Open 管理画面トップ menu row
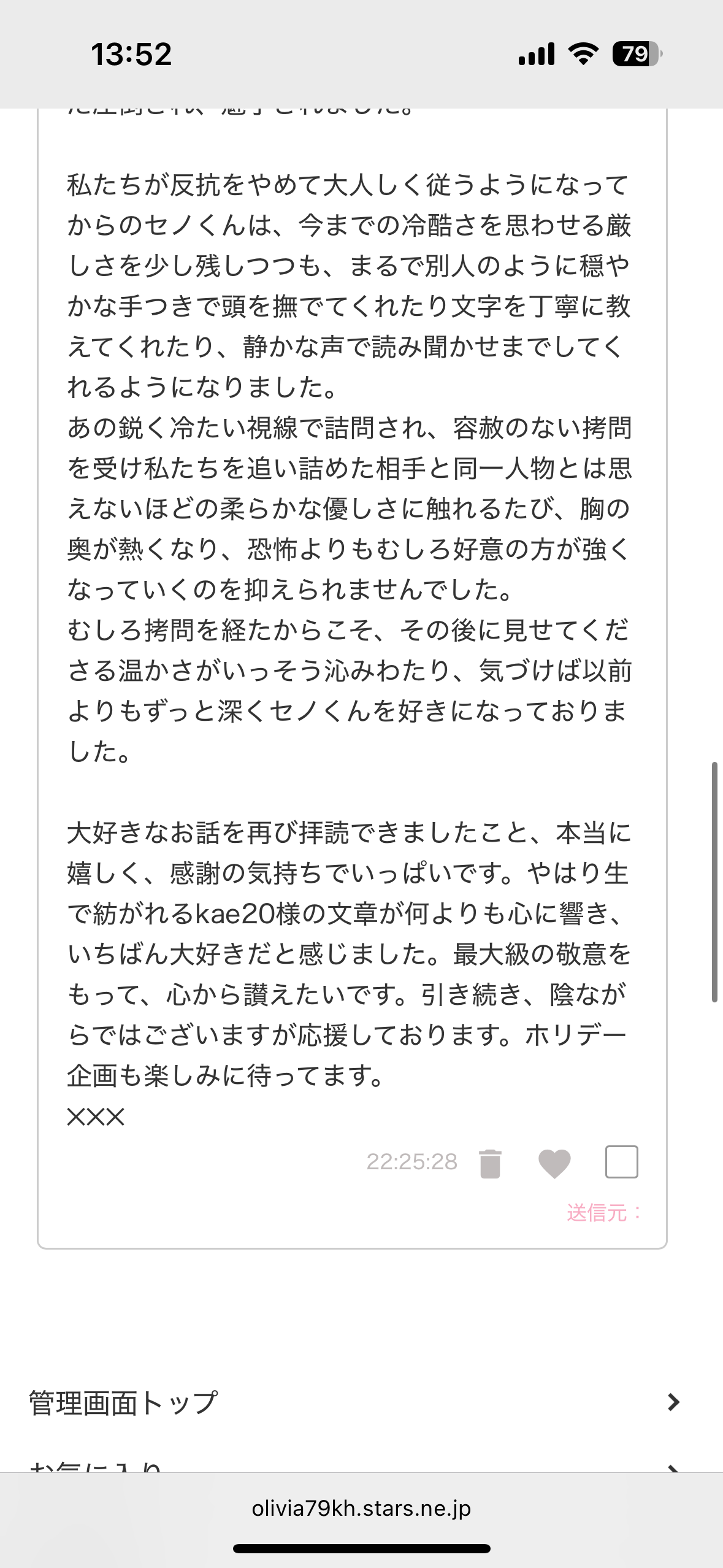 [356, 1402]
